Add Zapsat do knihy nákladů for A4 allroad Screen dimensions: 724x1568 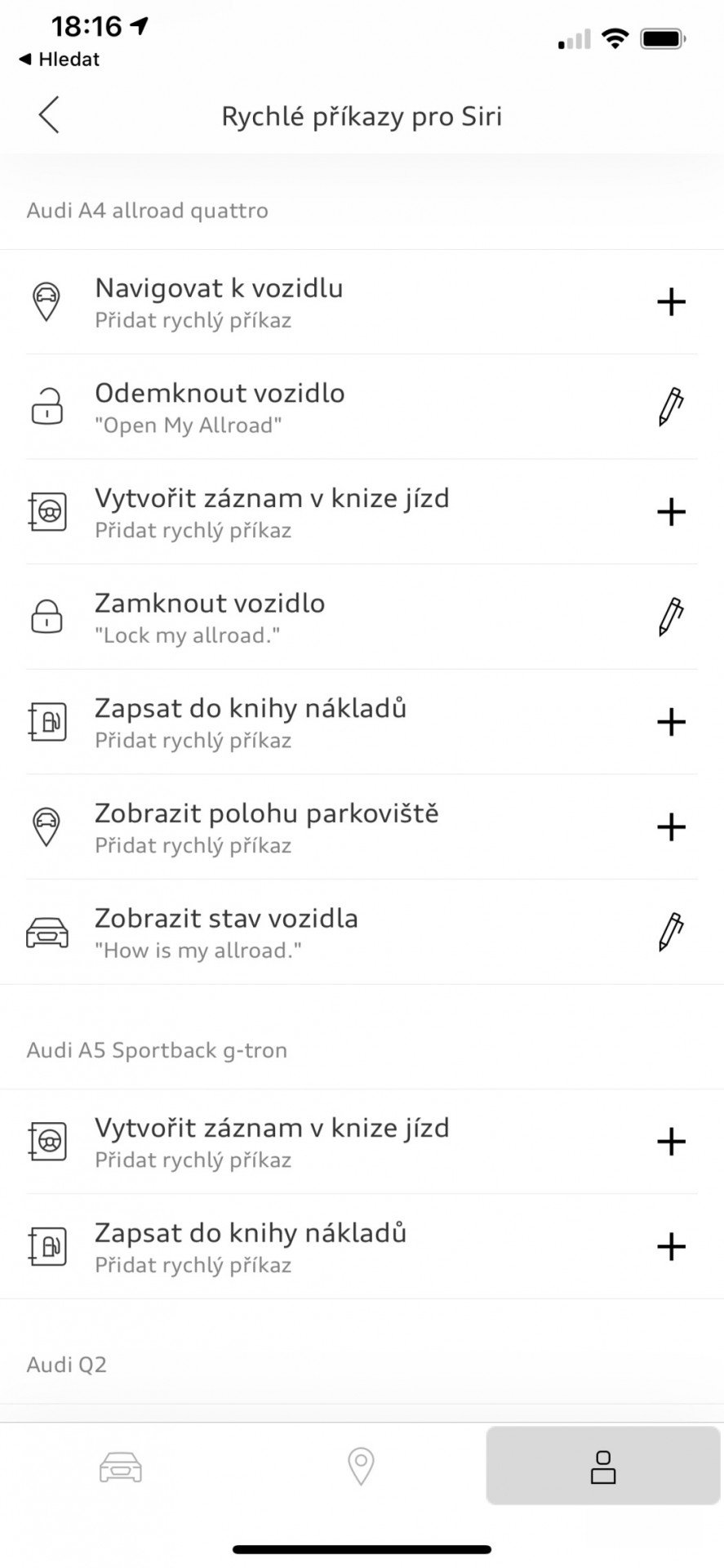[x=671, y=722]
